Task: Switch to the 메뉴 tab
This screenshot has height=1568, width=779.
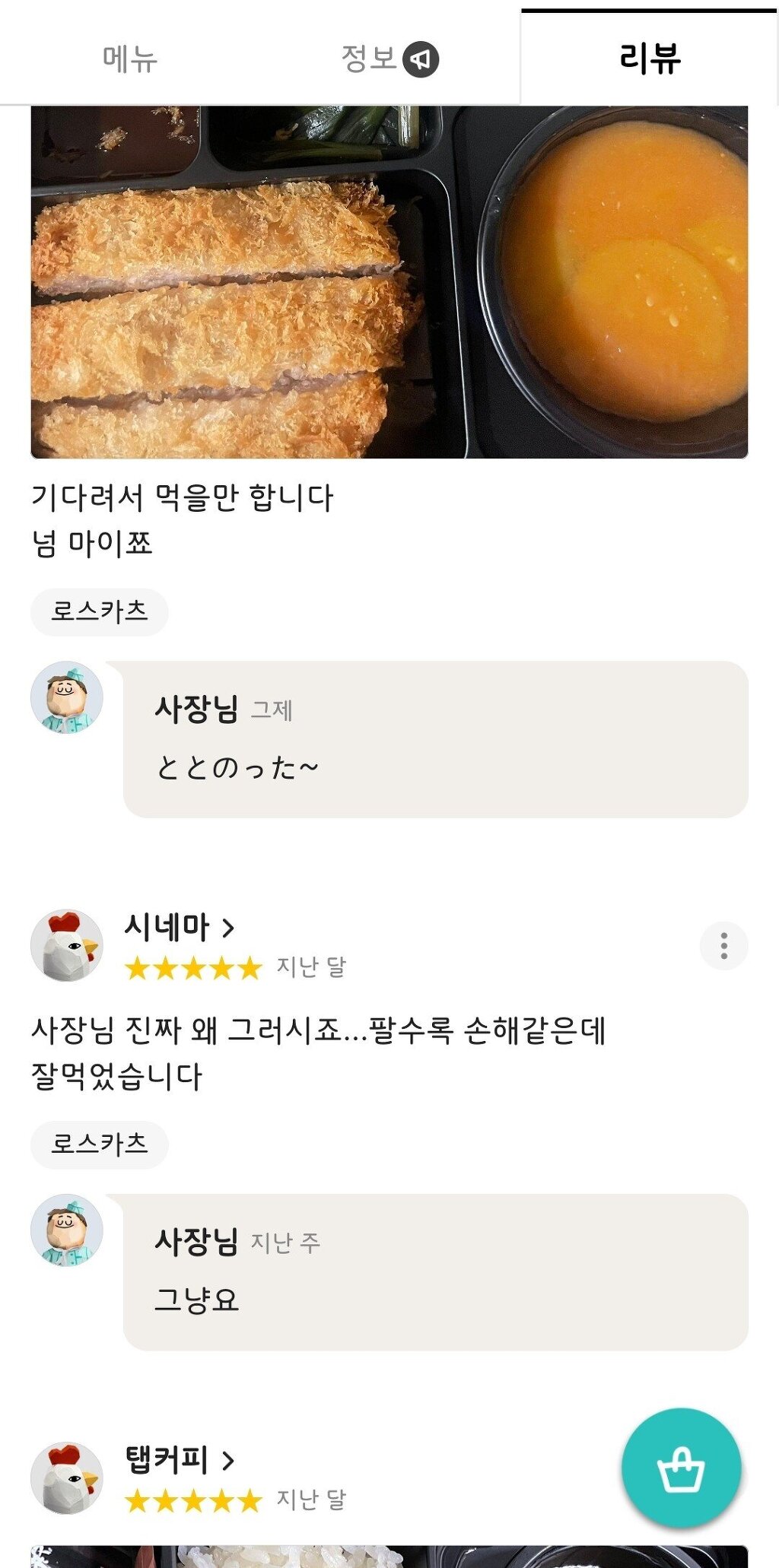Action: point(129,59)
